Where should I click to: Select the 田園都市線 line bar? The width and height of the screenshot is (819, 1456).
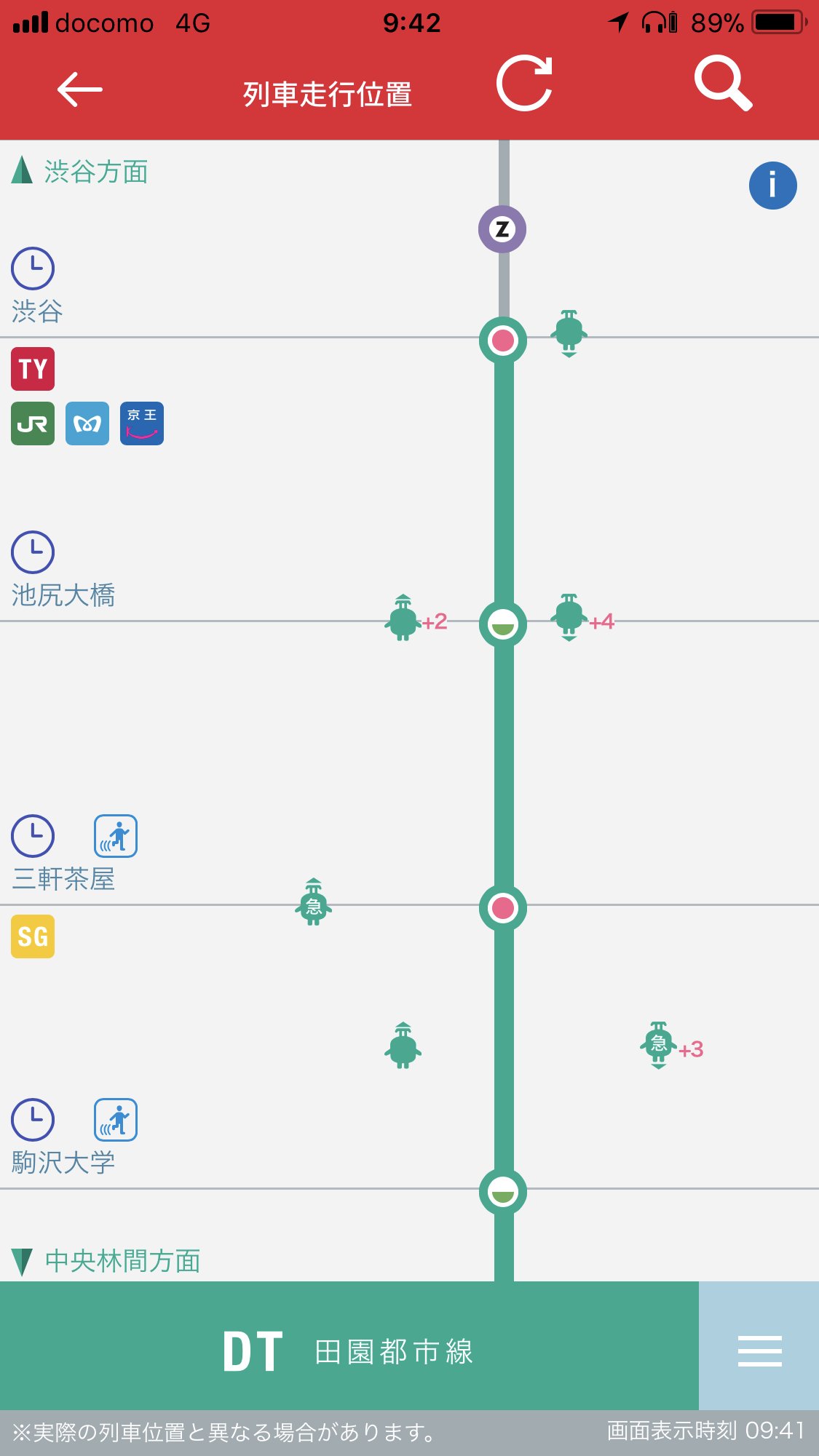point(349,1350)
